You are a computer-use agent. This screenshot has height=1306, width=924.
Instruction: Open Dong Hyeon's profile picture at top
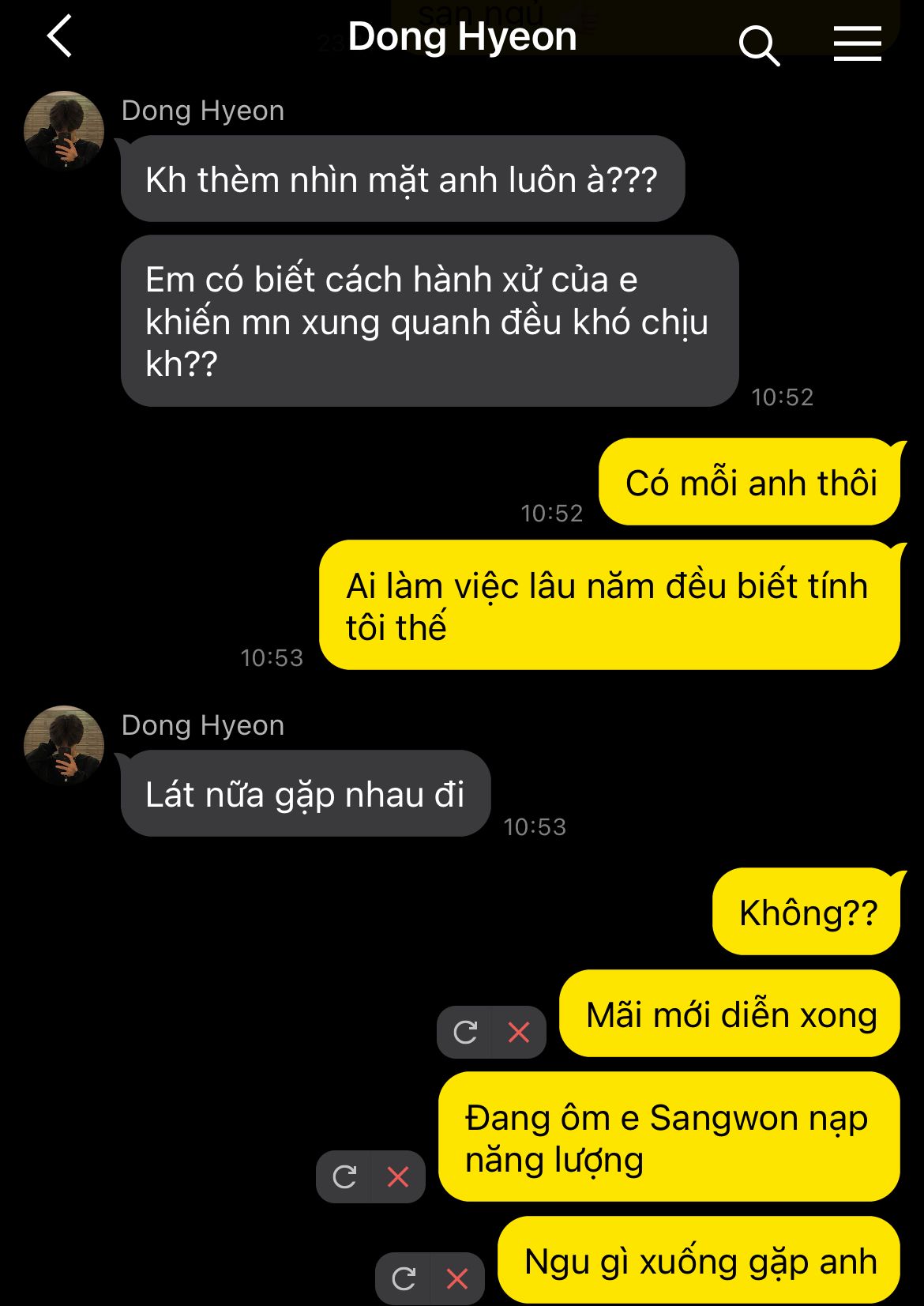click(64, 130)
